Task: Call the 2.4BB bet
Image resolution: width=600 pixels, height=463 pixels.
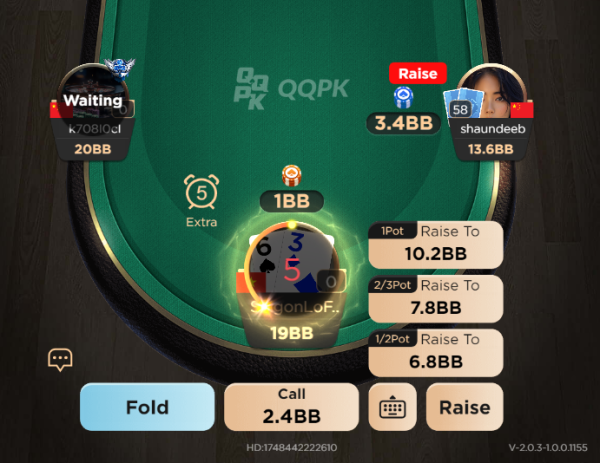Action: (291, 407)
